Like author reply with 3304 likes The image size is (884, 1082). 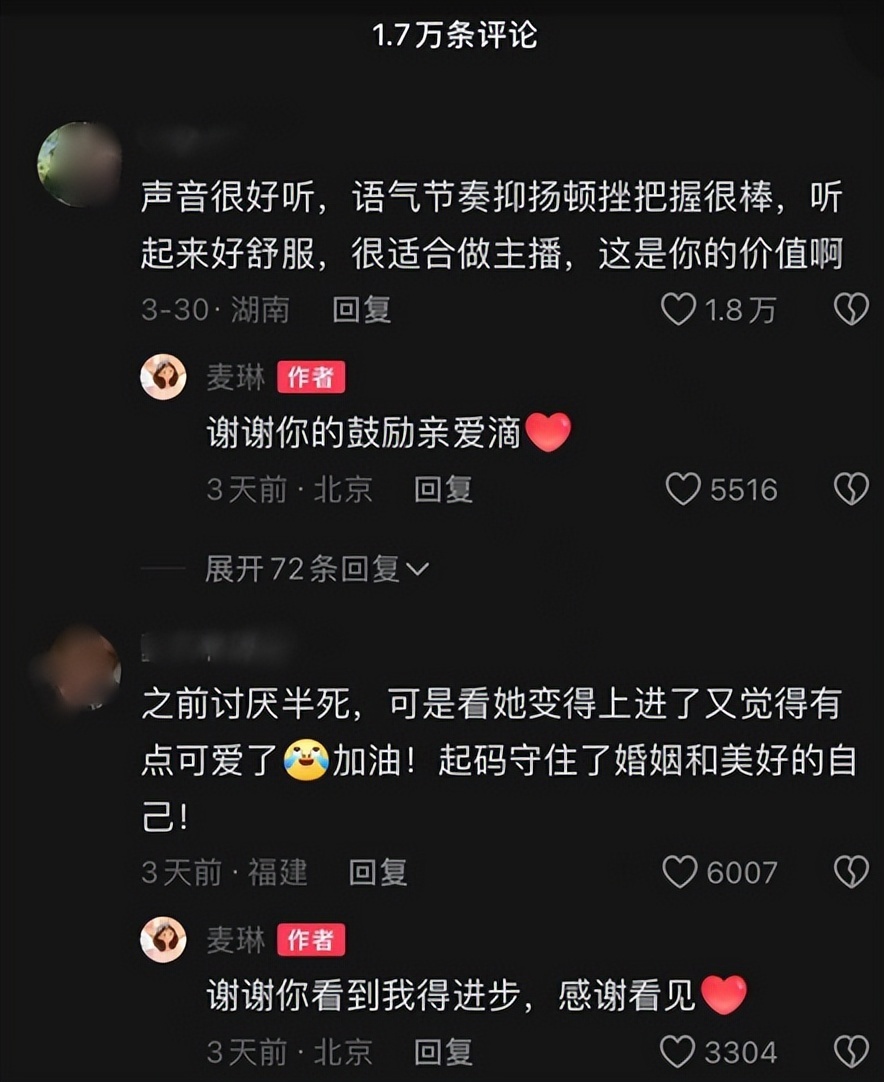point(679,1051)
